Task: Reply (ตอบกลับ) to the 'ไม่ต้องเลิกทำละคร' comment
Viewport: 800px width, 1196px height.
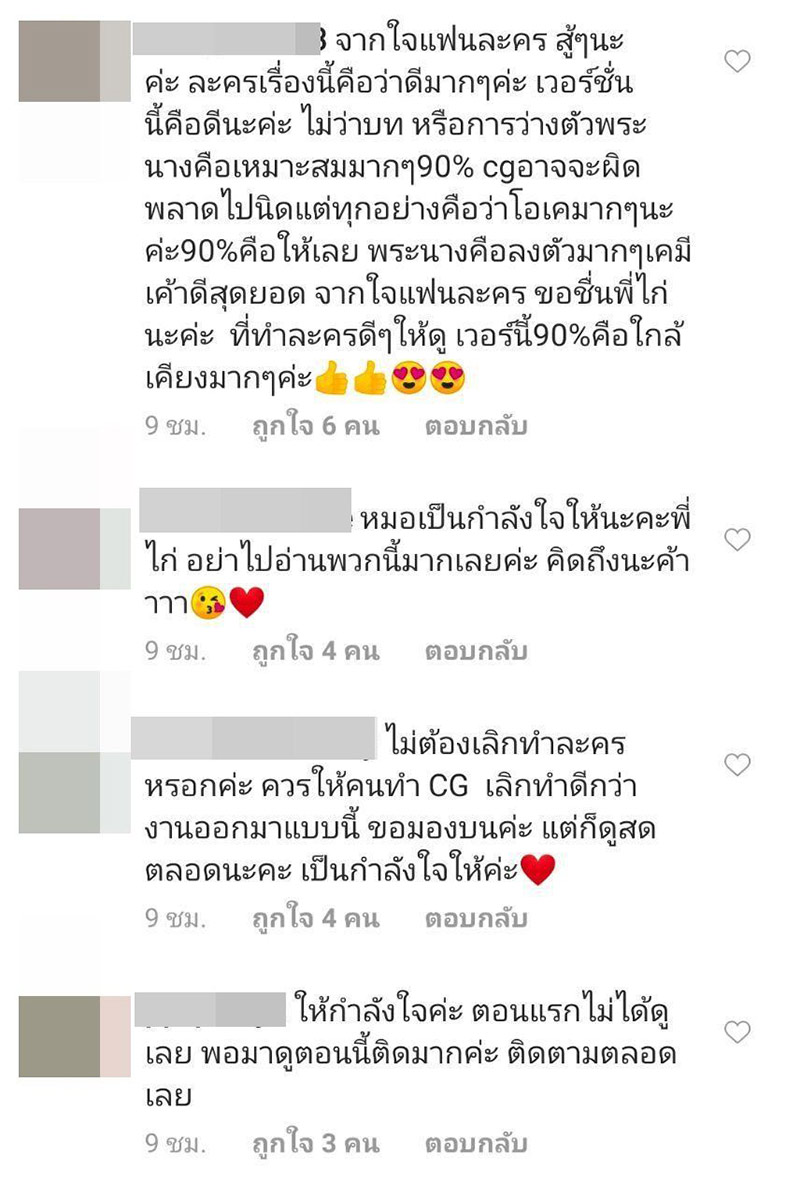Action: click(x=475, y=917)
